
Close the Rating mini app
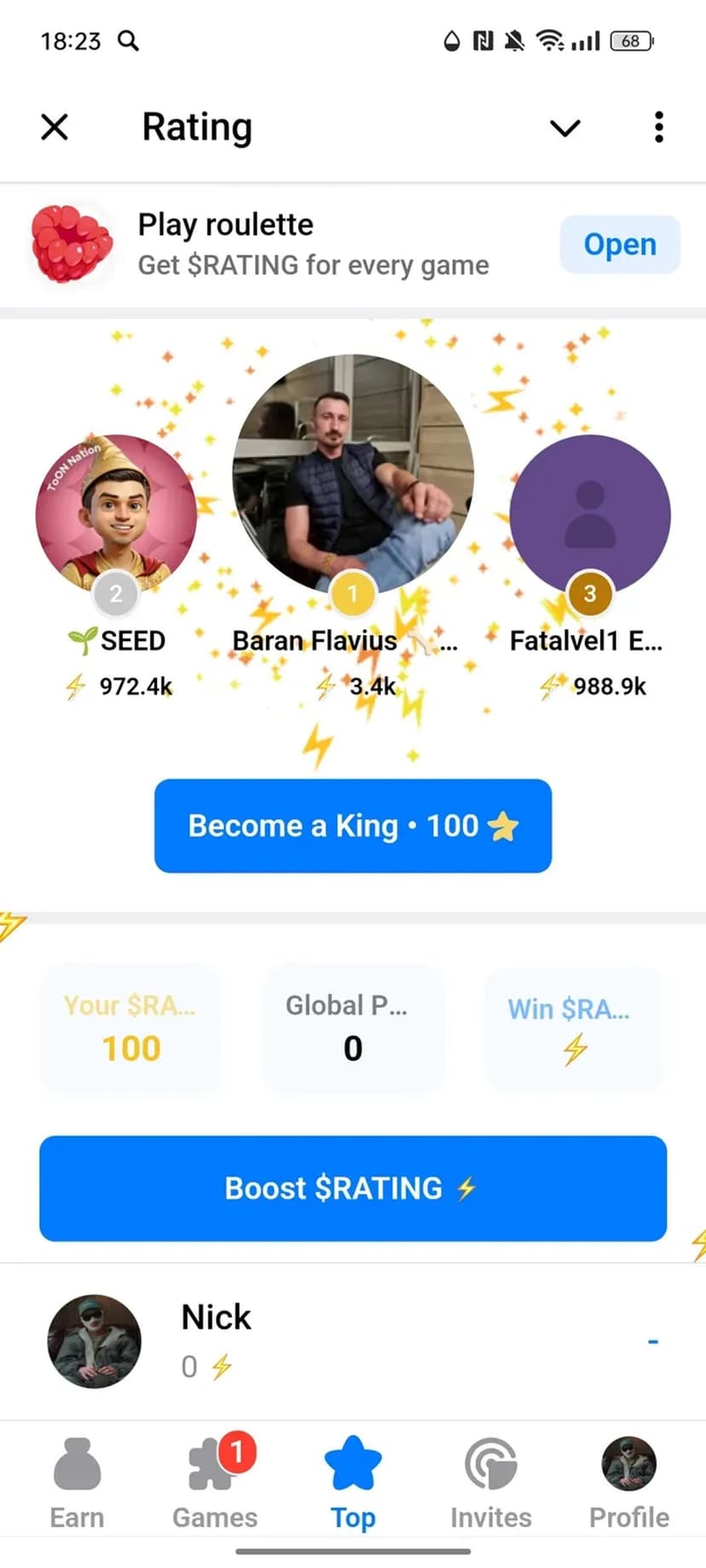point(55,128)
